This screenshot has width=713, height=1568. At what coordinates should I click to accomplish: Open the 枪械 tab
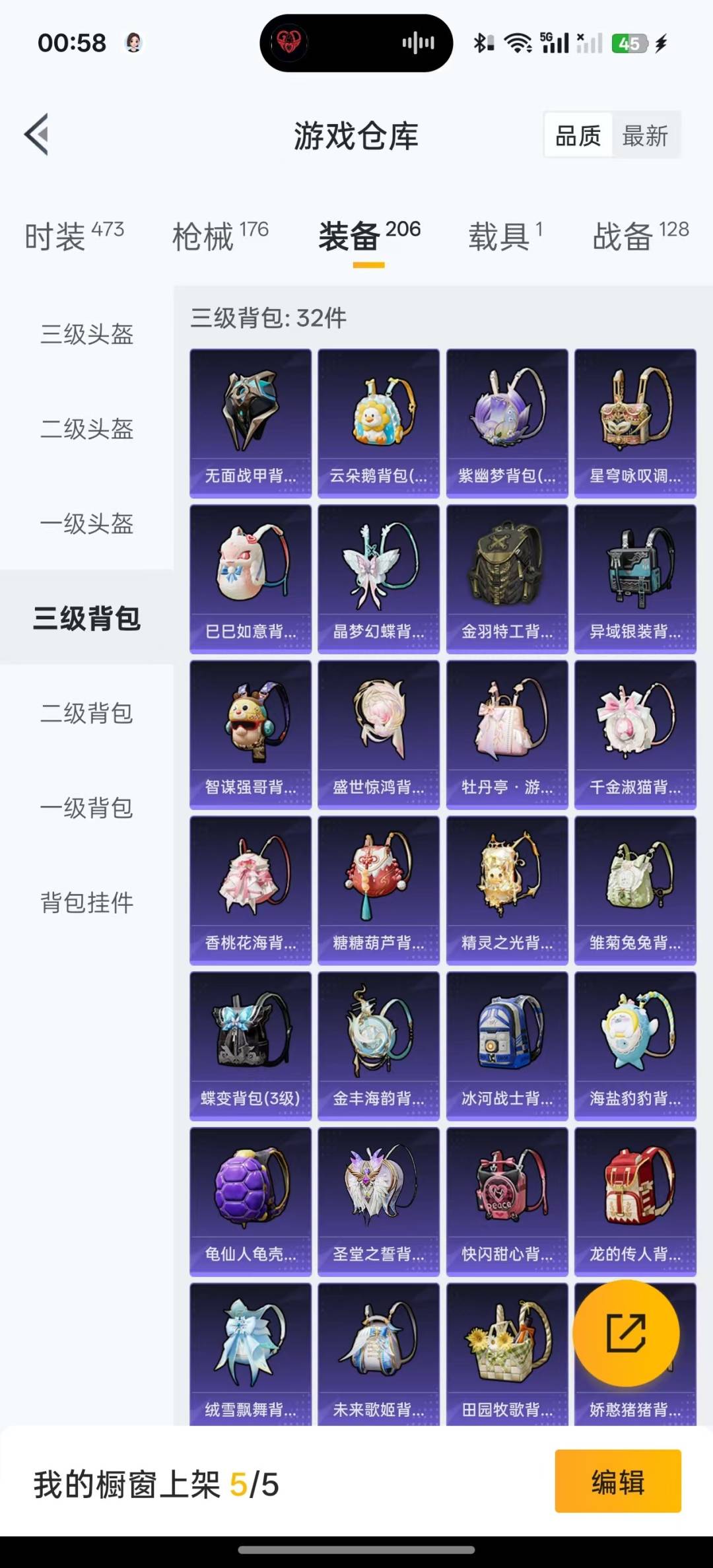click(x=220, y=236)
